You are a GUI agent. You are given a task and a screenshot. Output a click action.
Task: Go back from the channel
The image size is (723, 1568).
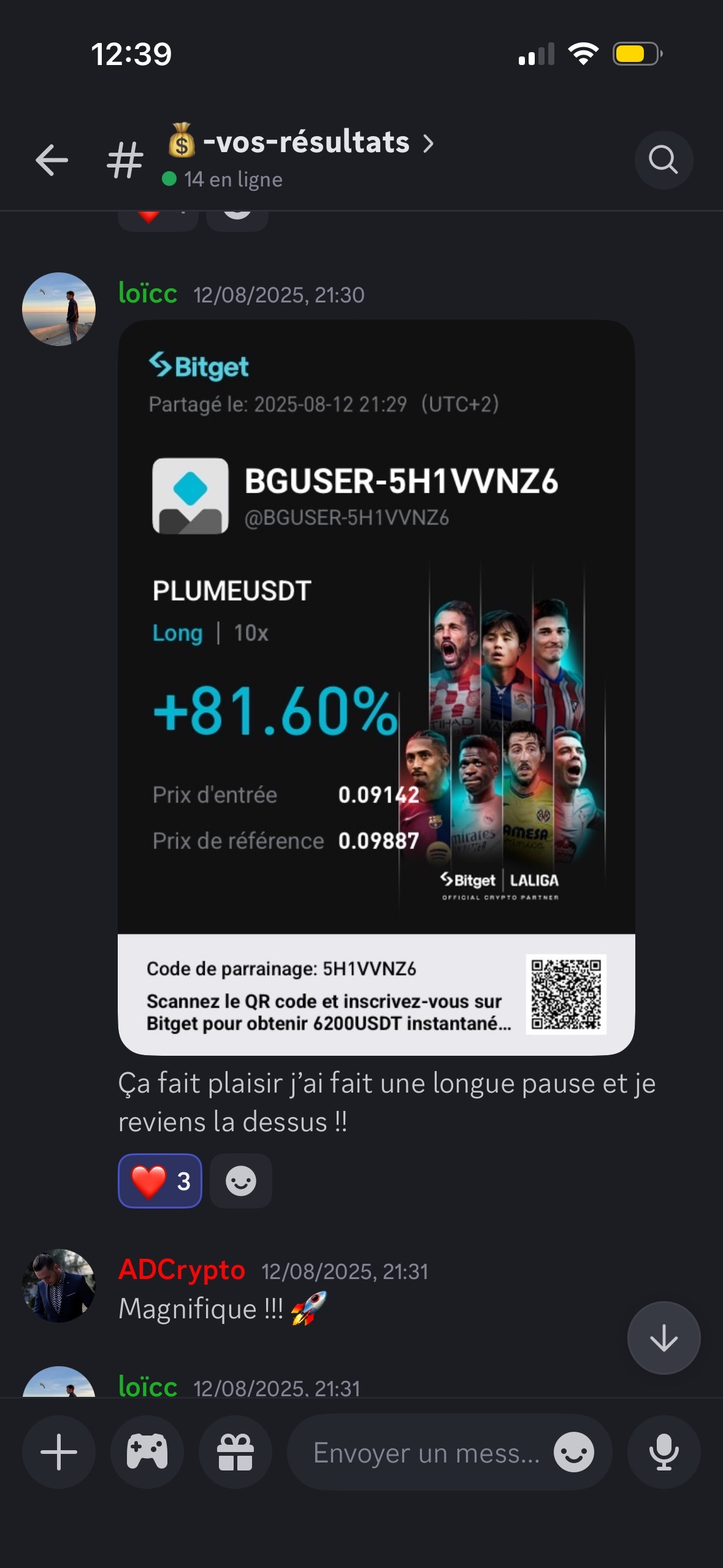pyautogui.click(x=52, y=160)
